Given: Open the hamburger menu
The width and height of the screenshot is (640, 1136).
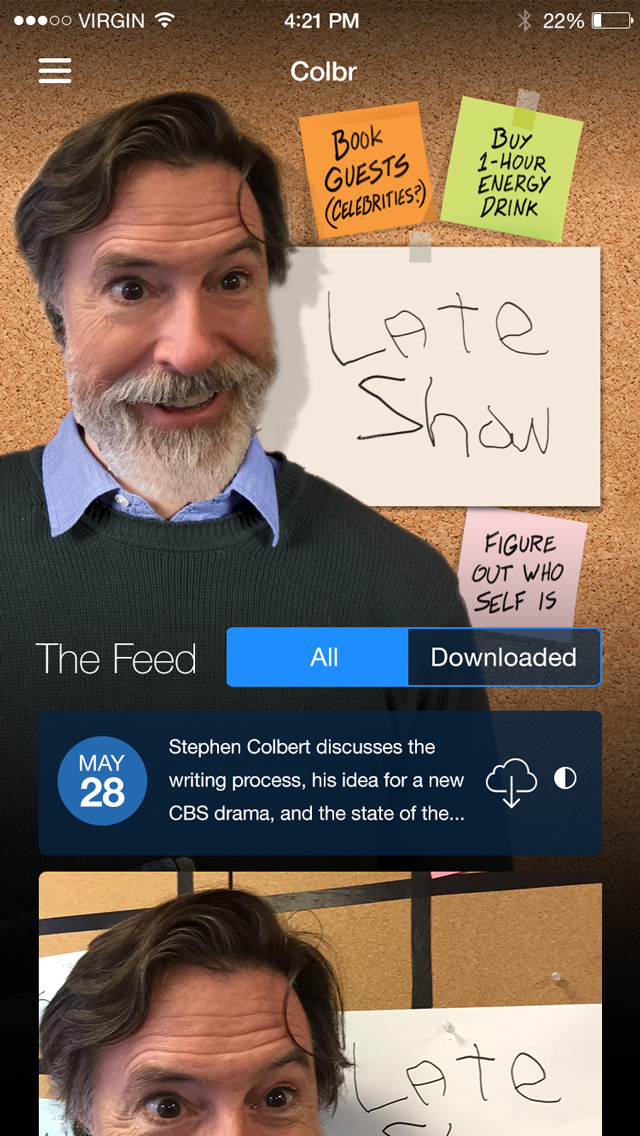Looking at the screenshot, I should coord(54,70).
